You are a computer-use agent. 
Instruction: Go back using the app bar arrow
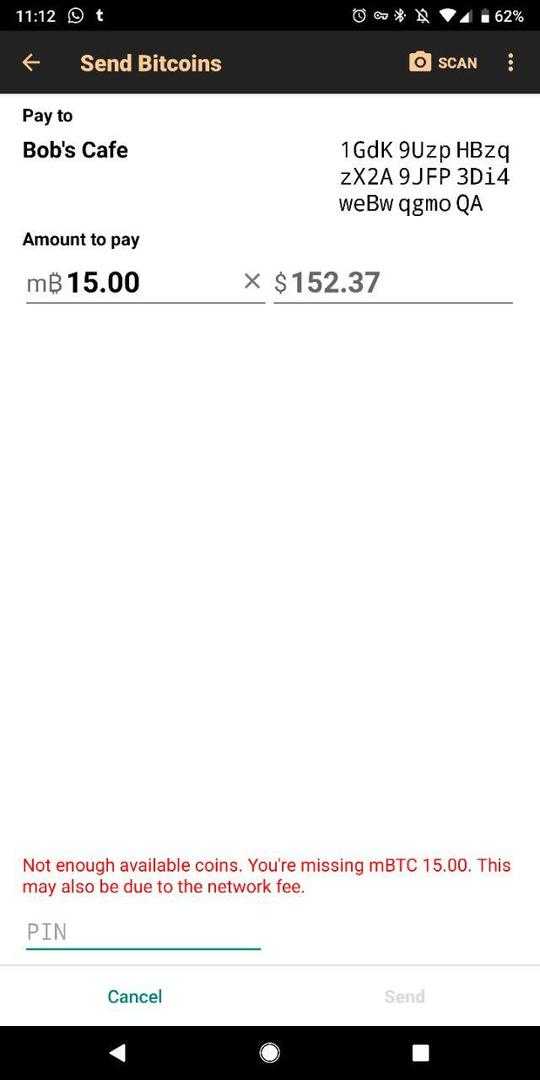[x=31, y=63]
